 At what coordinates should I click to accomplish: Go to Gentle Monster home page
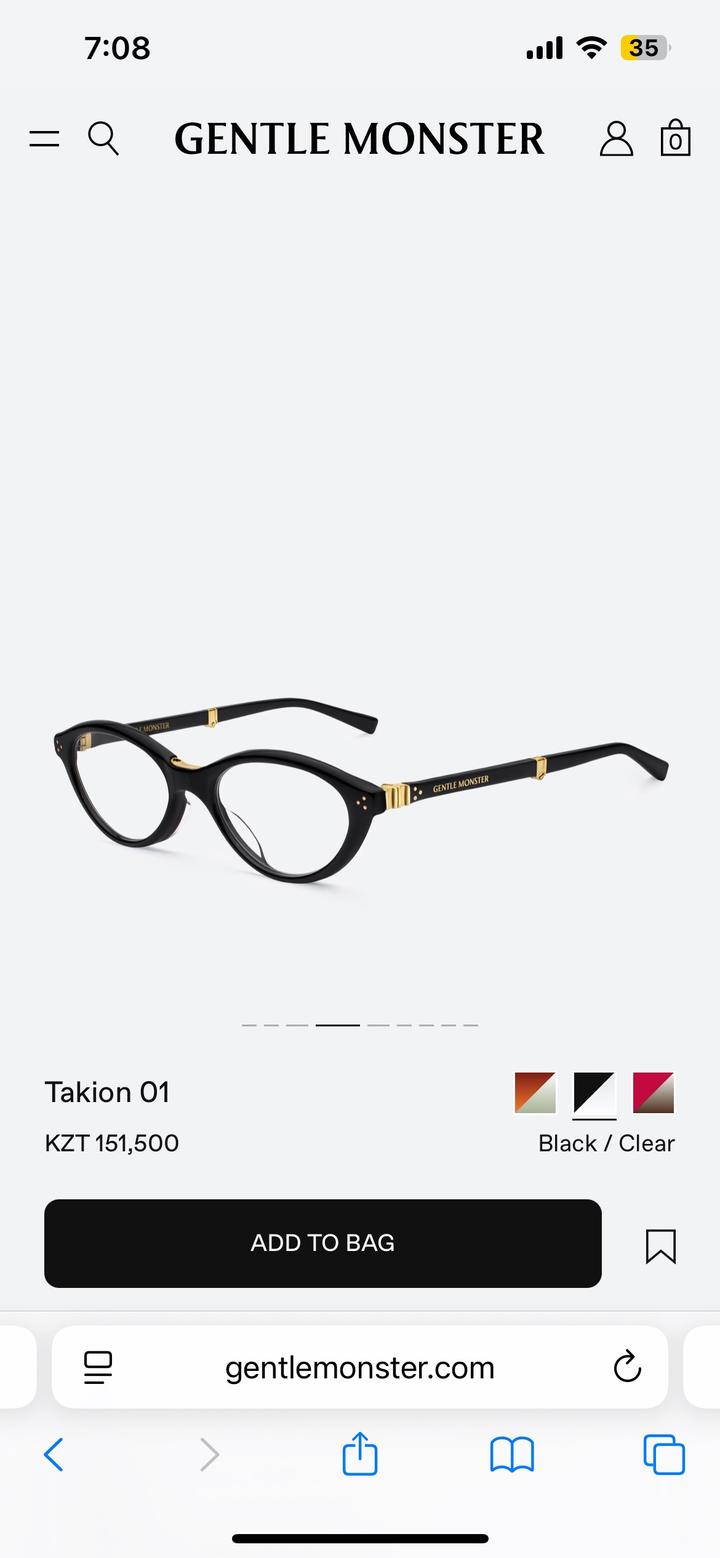coord(359,139)
